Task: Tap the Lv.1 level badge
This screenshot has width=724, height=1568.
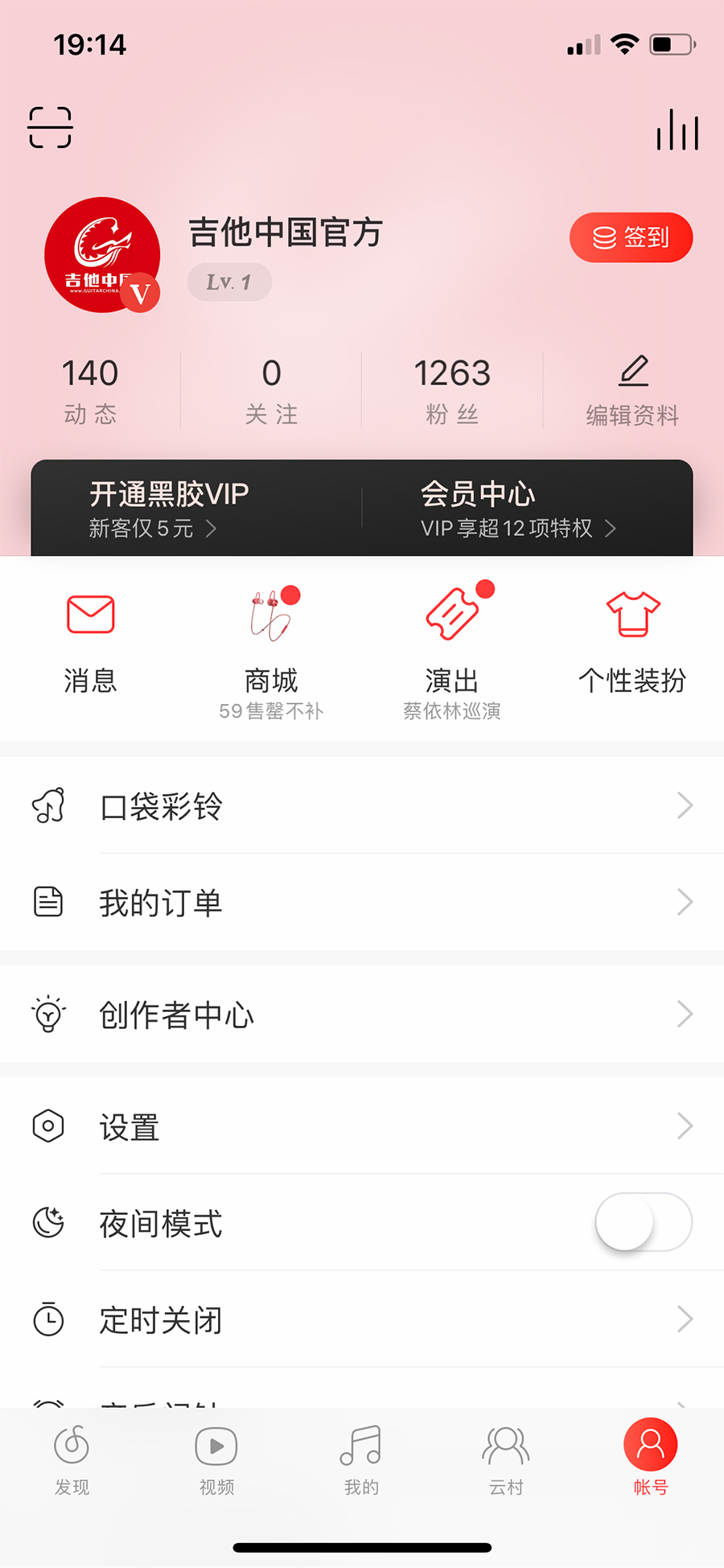Action: pos(229,282)
